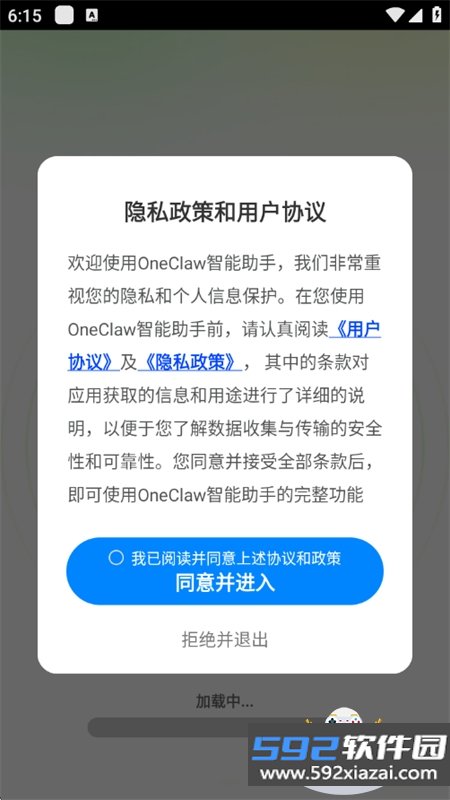Viewport: 450px width, 800px height.
Task: Open the 《用户协议》 link
Action: point(355,330)
